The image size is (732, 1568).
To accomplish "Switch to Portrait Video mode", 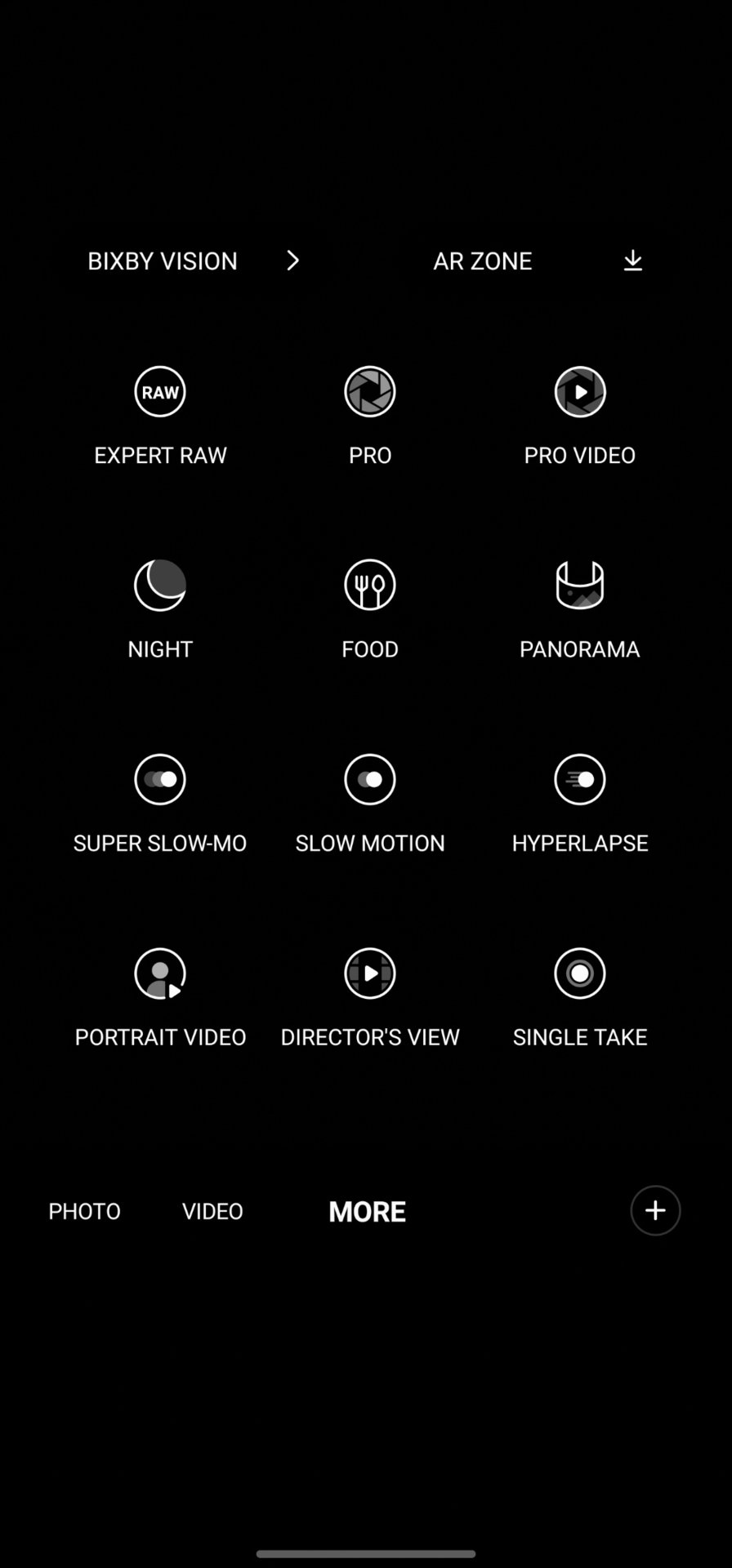I will click(160, 974).
